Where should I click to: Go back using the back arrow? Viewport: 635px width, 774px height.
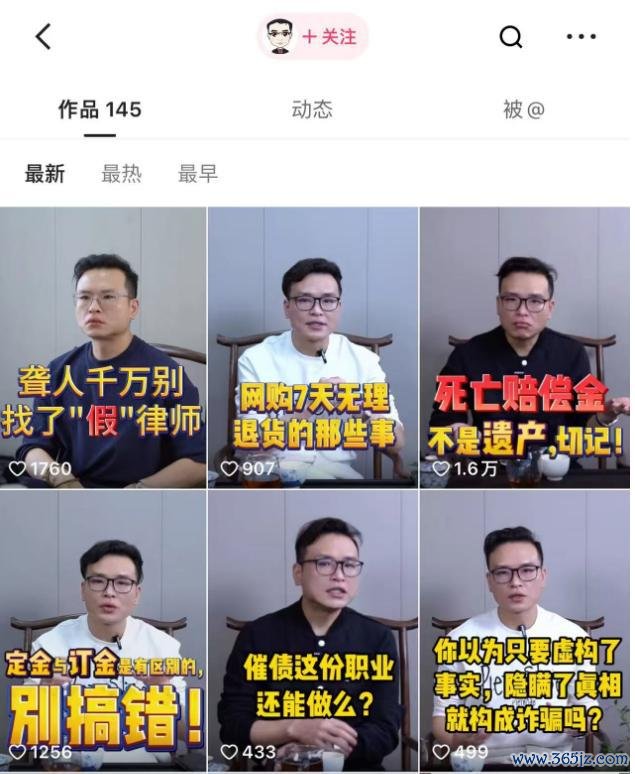tap(42, 37)
